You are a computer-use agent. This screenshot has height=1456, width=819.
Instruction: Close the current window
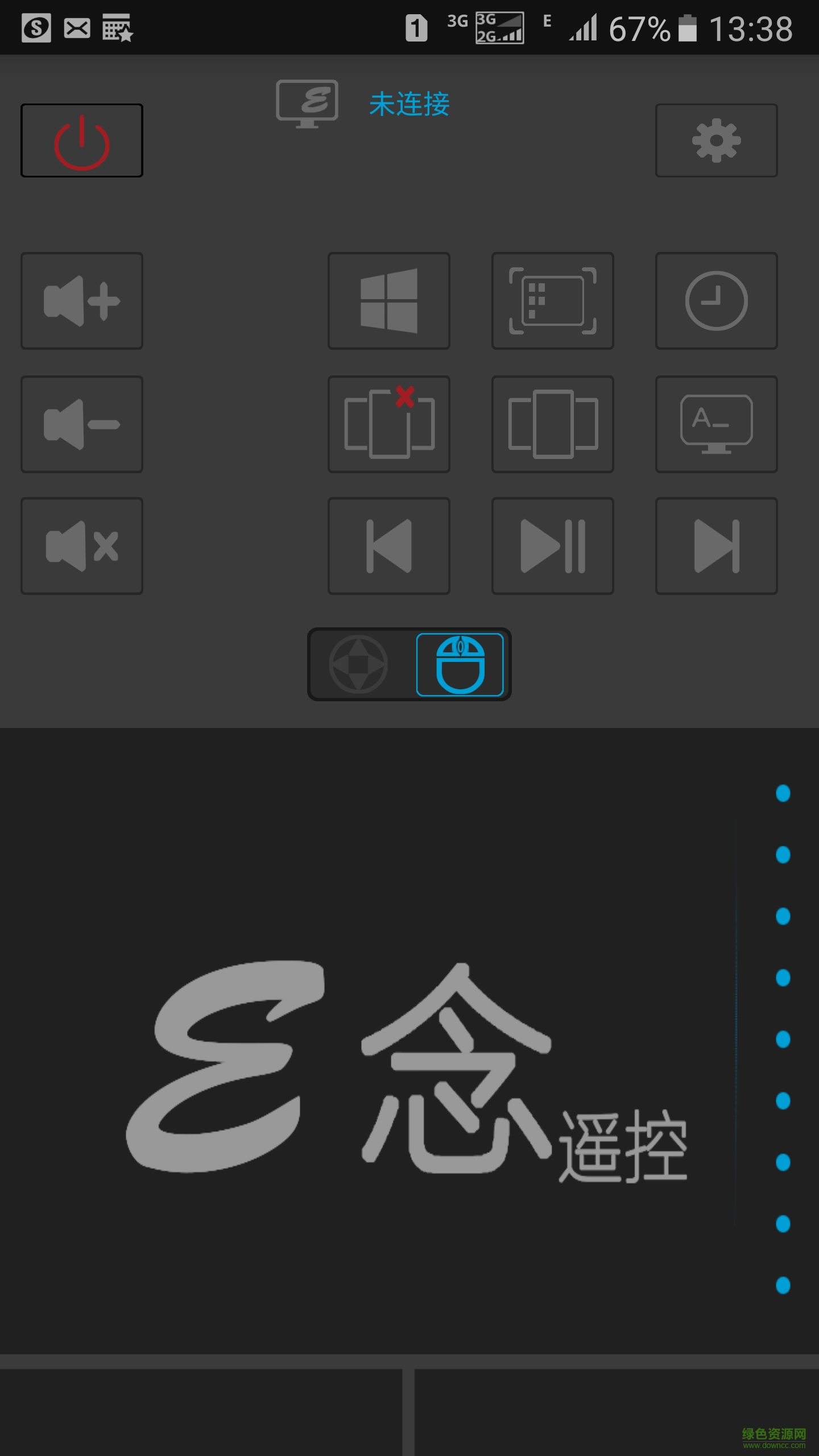pyautogui.click(x=389, y=424)
